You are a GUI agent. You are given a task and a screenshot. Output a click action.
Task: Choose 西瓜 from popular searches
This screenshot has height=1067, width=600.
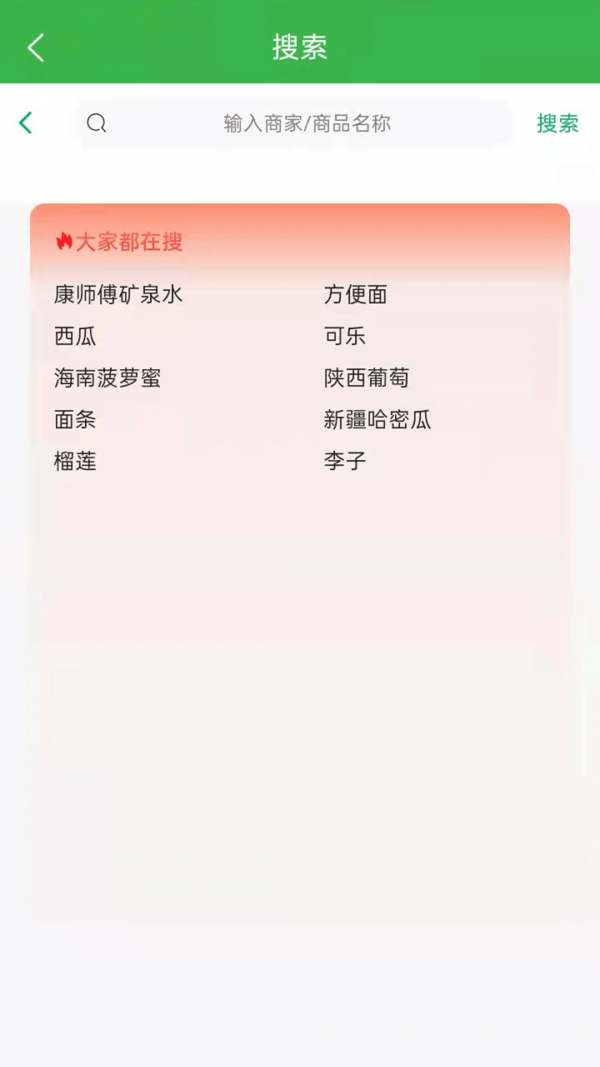point(75,337)
